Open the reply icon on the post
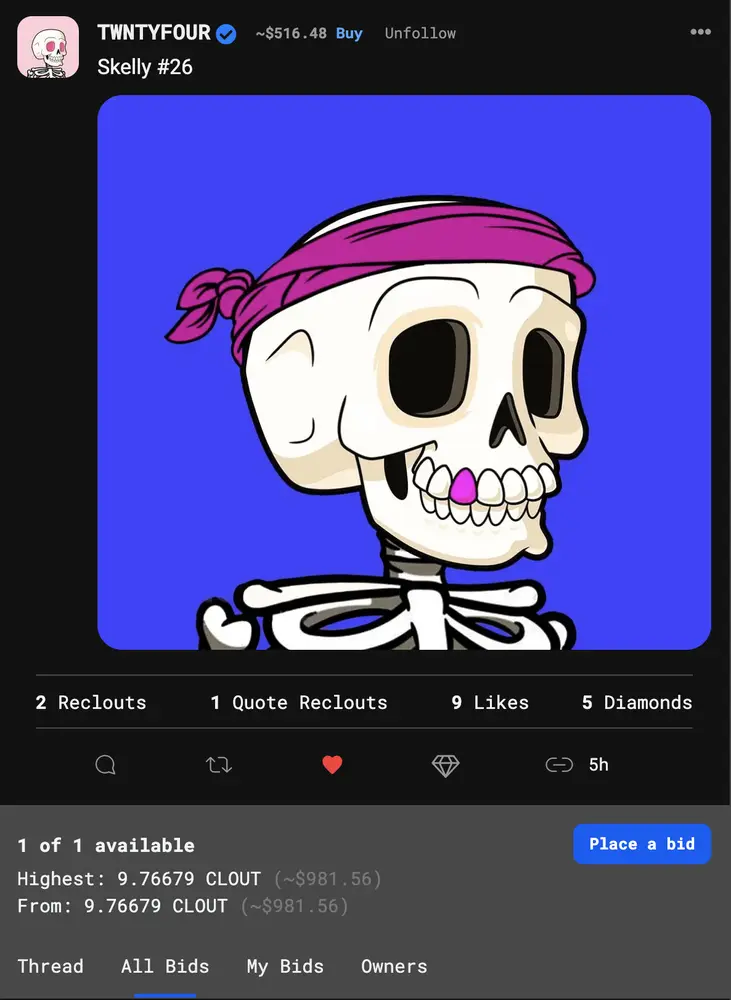Screen dimensions: 731x1000 coord(103,764)
